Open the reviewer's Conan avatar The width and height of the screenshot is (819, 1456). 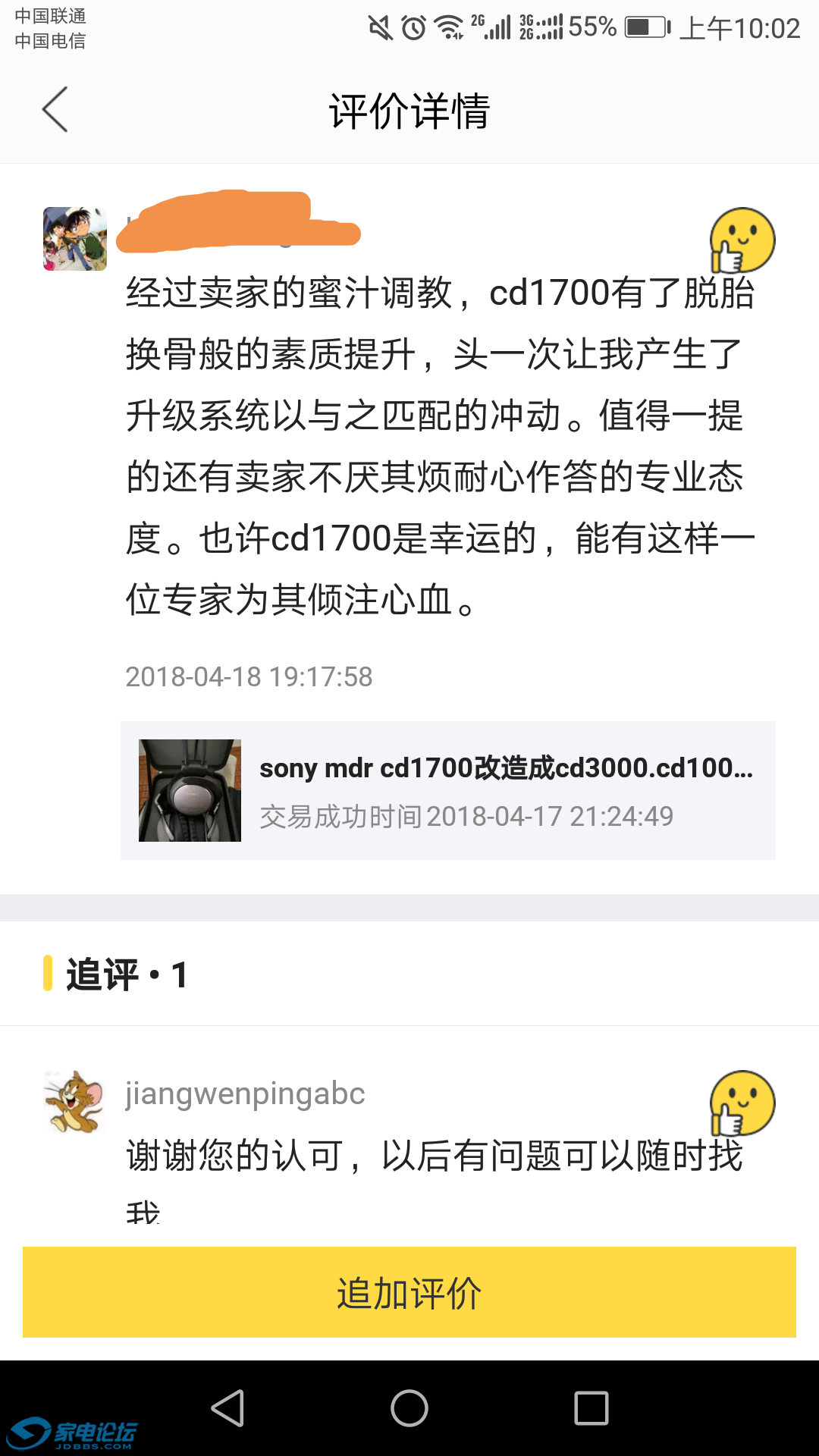click(x=75, y=239)
